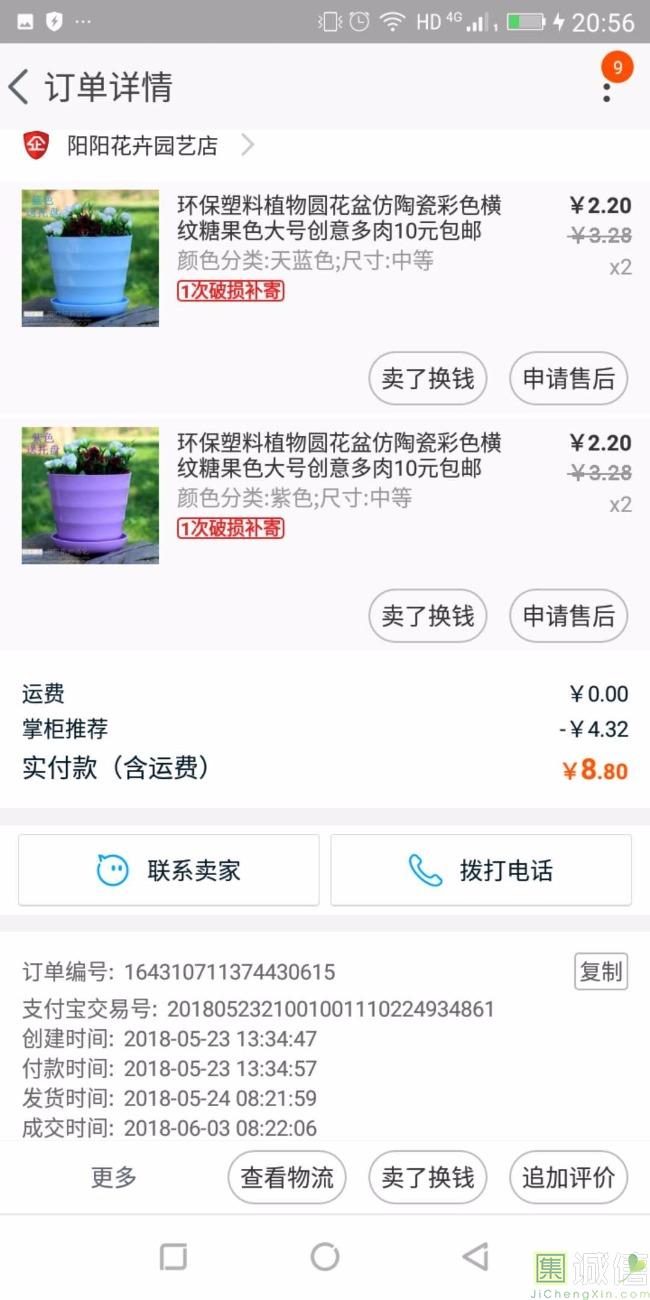Tap 卖了换钱 for the 紫色 pot

[427, 616]
